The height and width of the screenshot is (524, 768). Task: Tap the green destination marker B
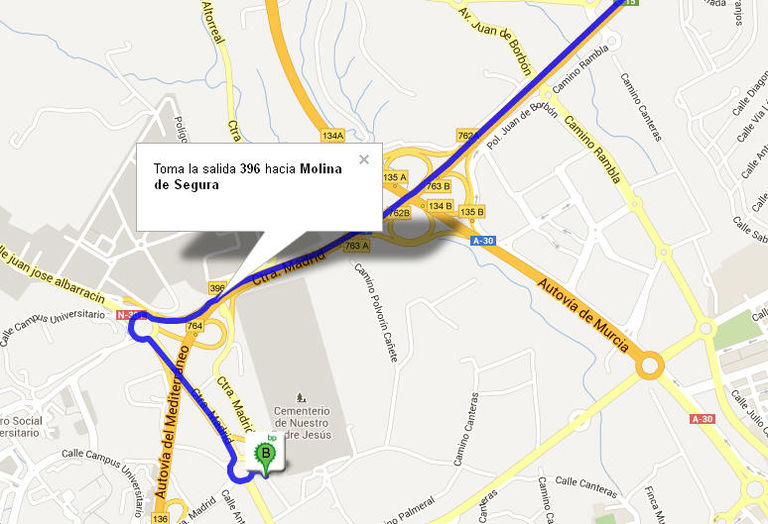coord(266,455)
